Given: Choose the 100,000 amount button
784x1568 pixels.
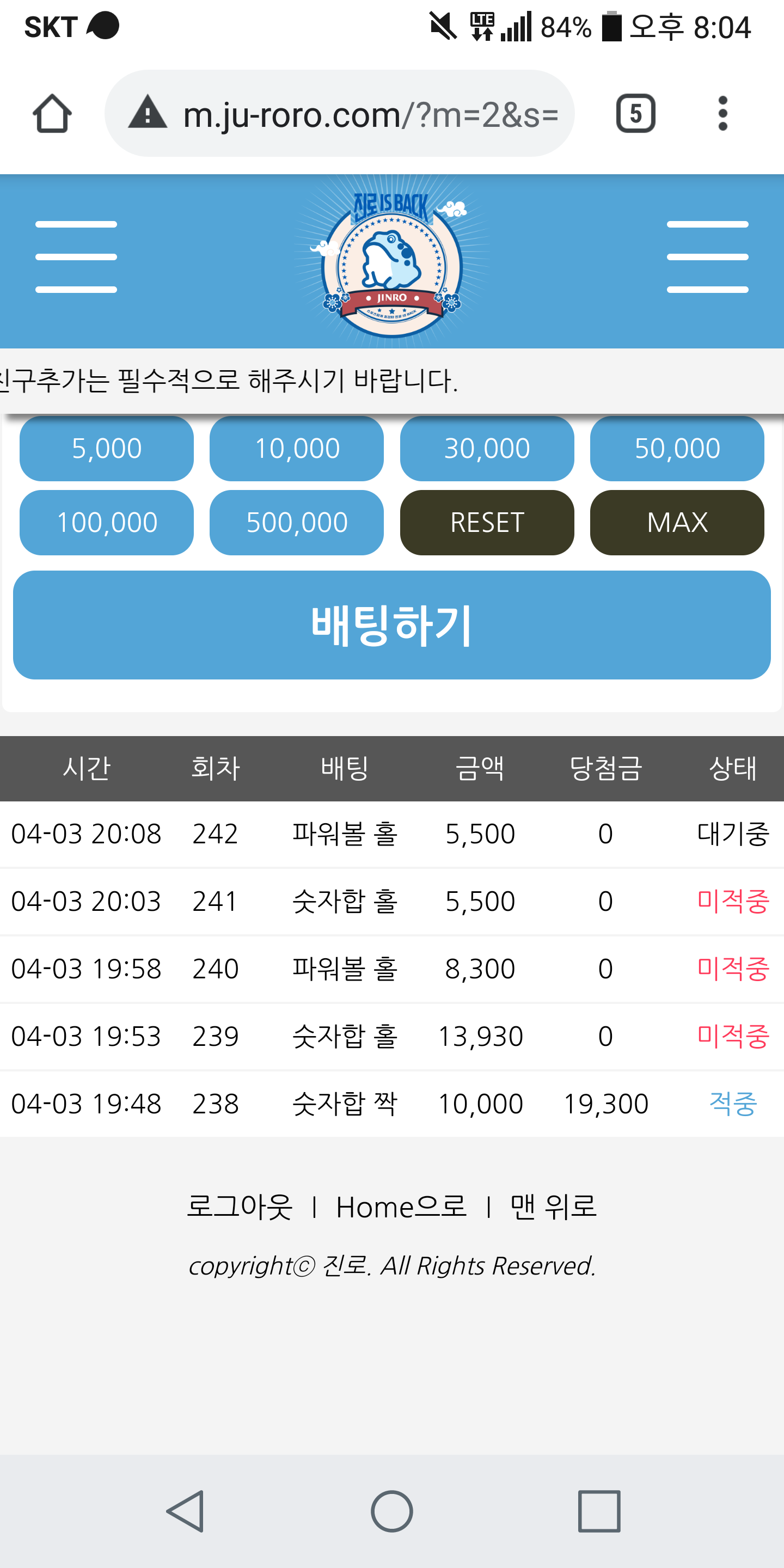Looking at the screenshot, I should (107, 522).
